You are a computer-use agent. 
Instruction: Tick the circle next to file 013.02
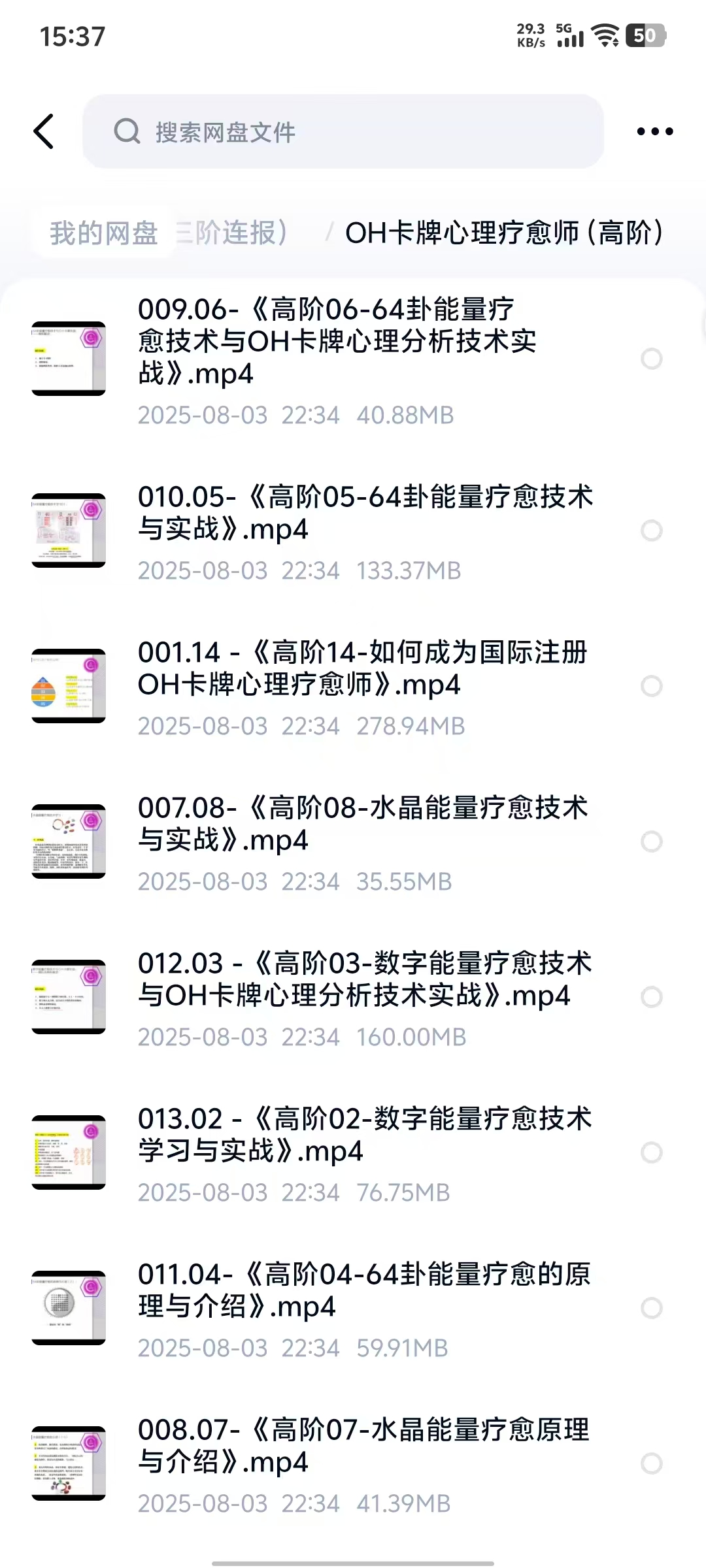[x=652, y=1152]
